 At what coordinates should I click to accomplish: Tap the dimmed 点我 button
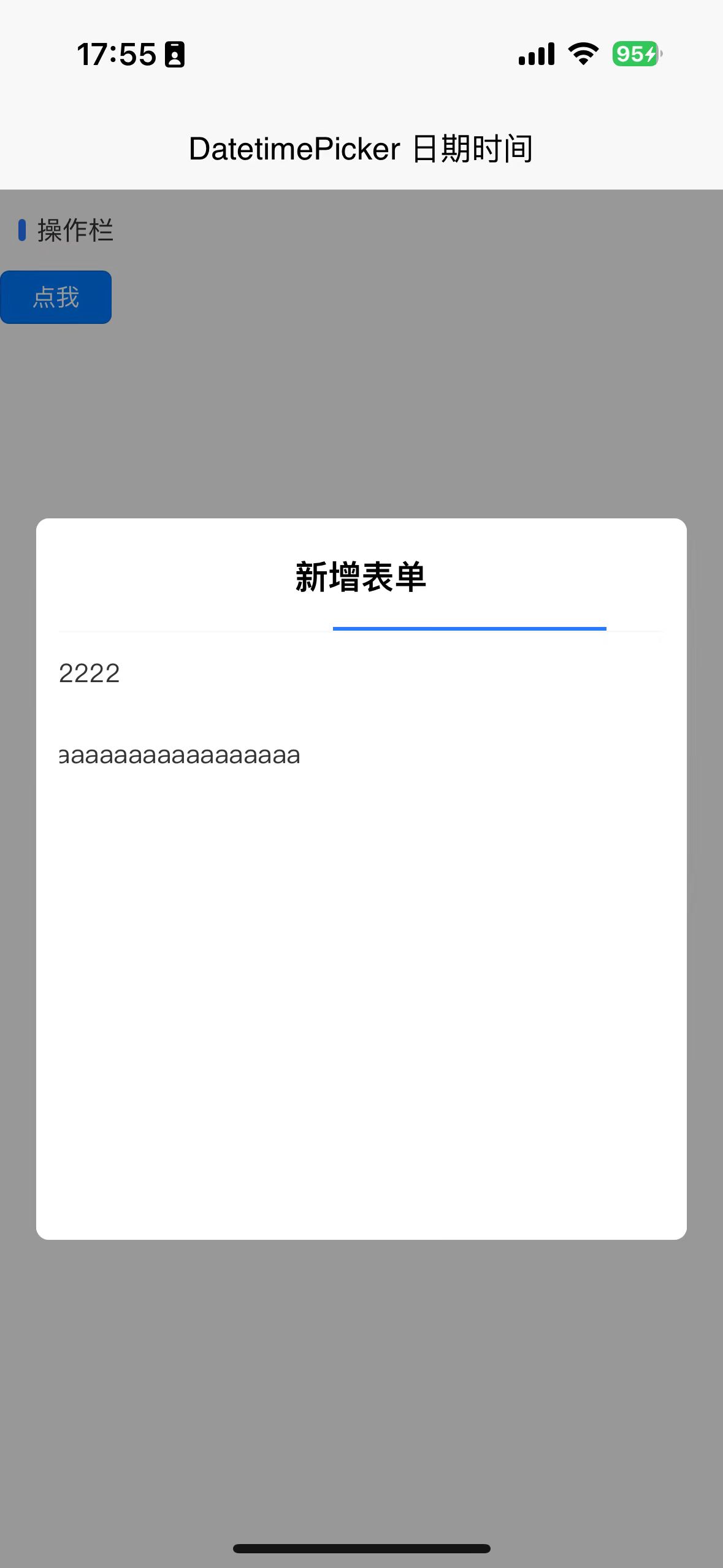56,297
